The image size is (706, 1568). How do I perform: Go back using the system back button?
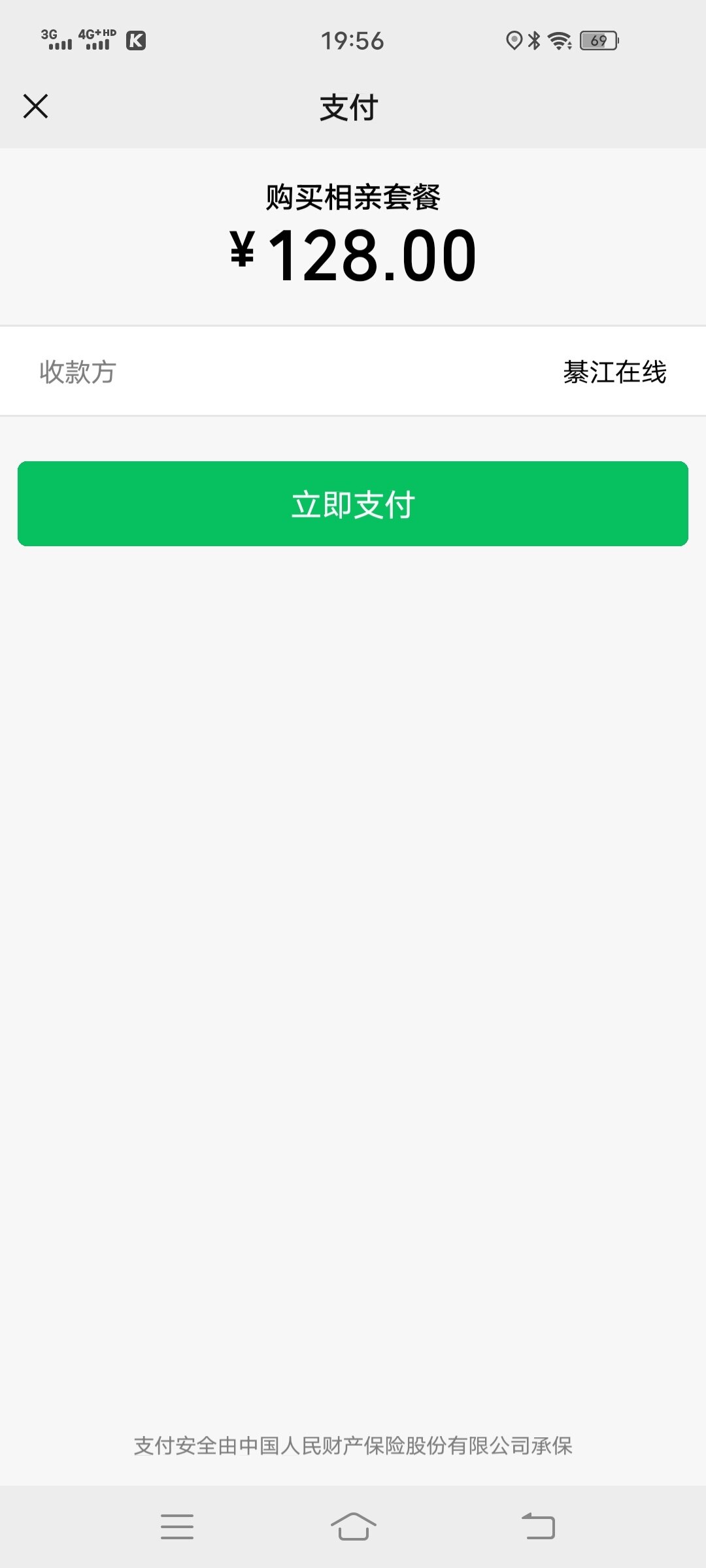tap(538, 1527)
